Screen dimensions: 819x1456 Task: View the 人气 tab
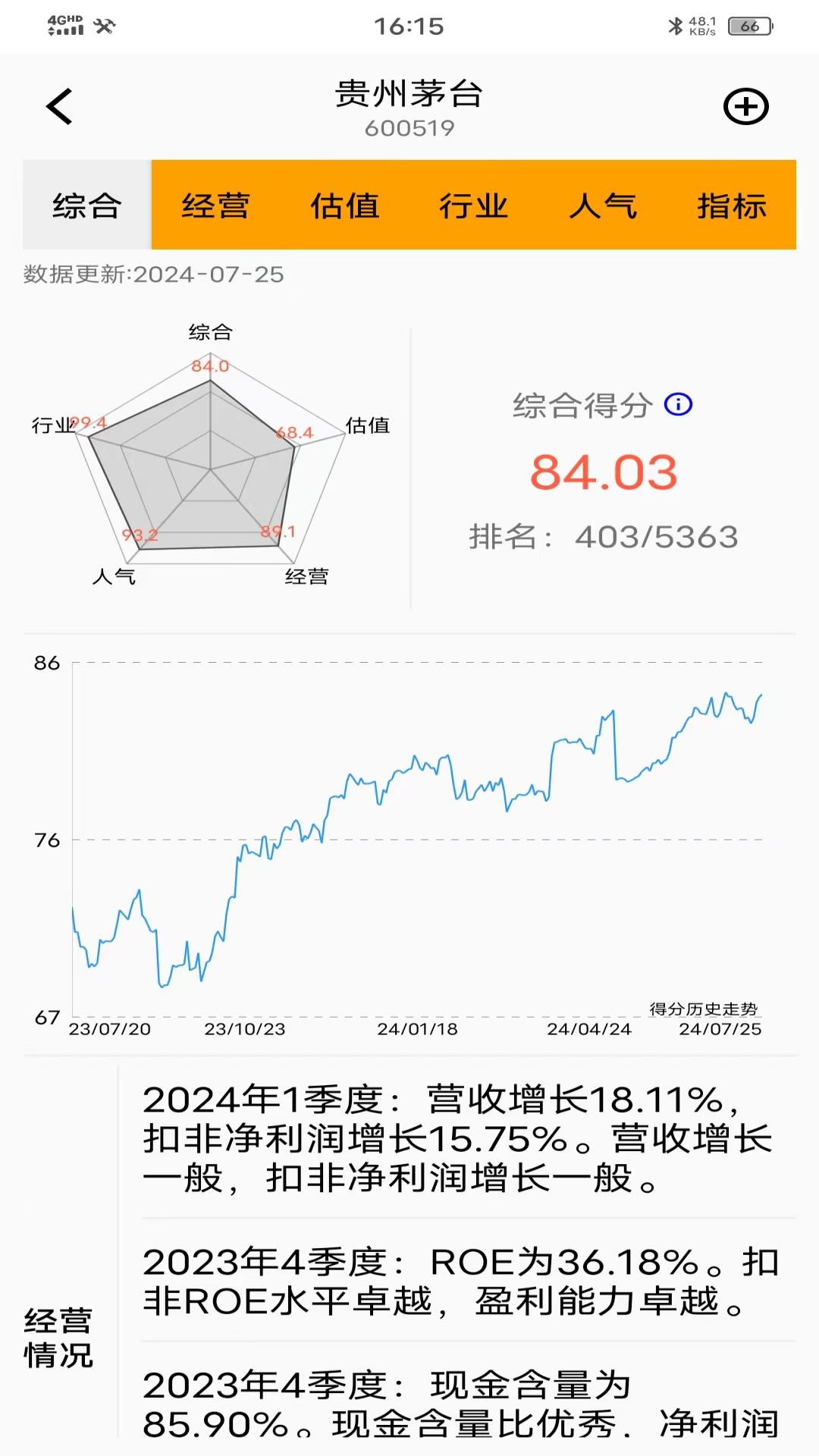coord(603,205)
